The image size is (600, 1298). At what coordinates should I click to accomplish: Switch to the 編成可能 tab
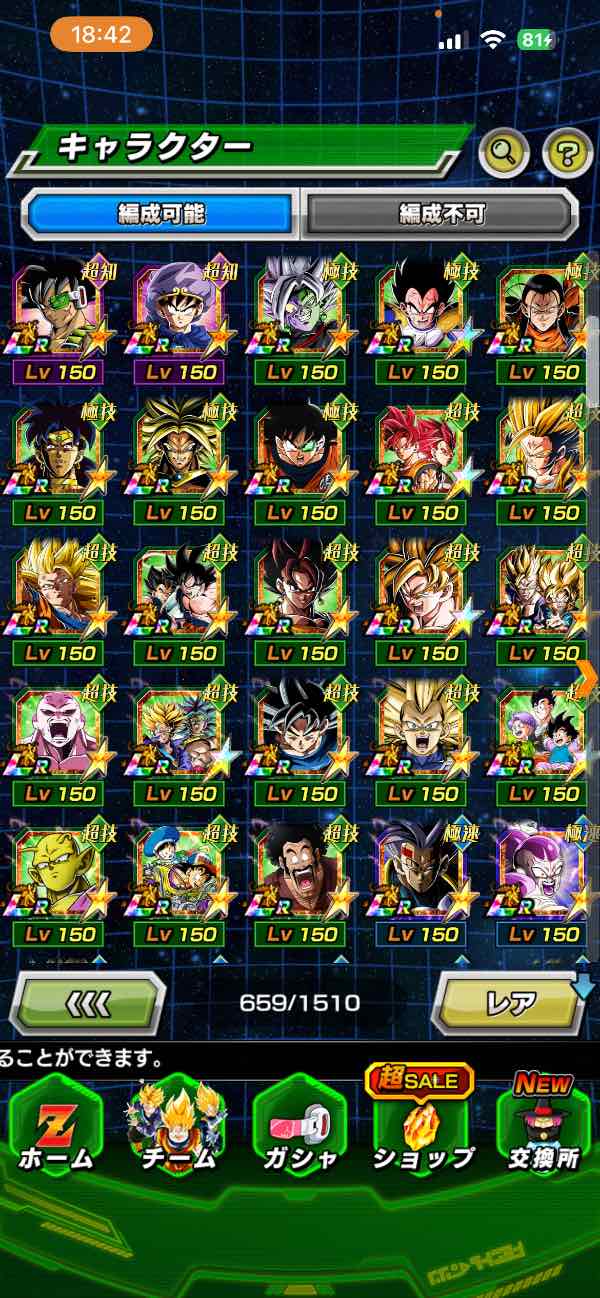(161, 213)
